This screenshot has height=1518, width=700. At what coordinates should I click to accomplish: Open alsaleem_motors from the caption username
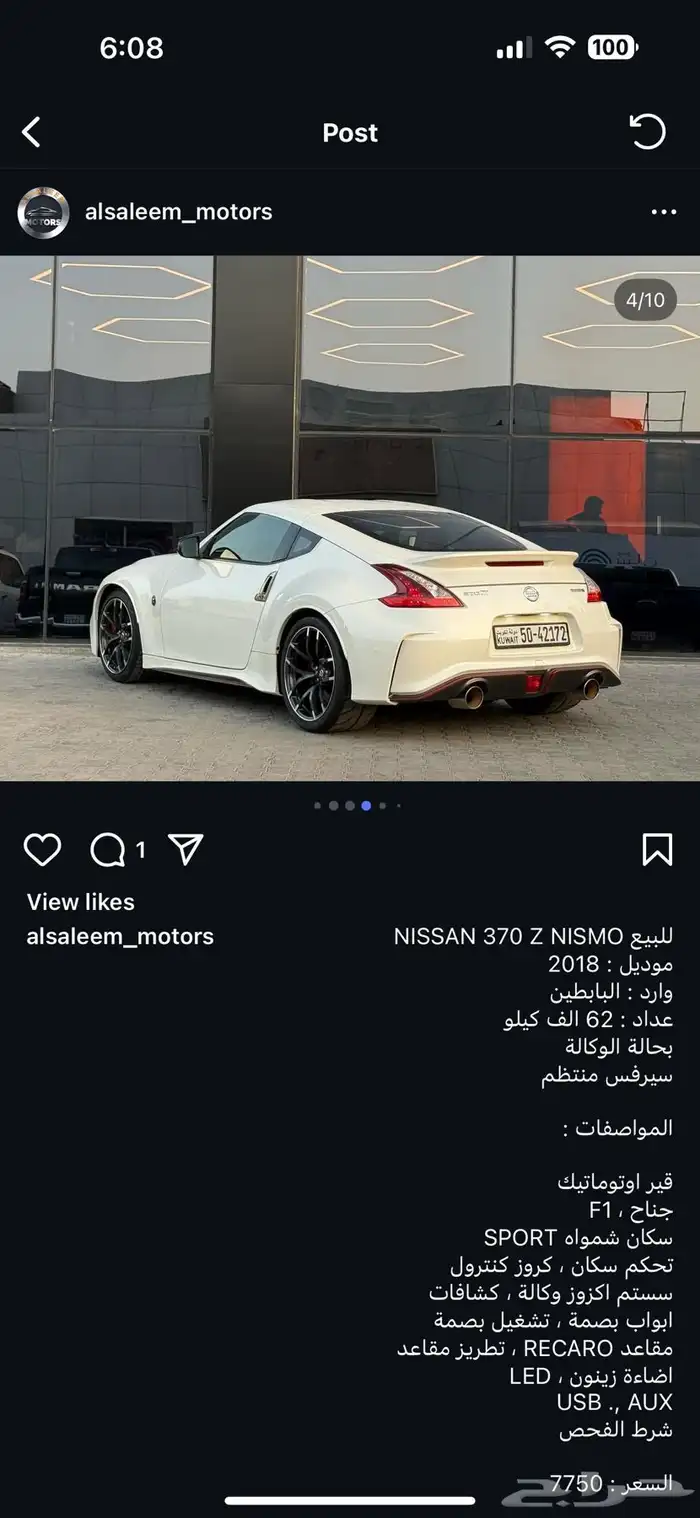pos(120,937)
